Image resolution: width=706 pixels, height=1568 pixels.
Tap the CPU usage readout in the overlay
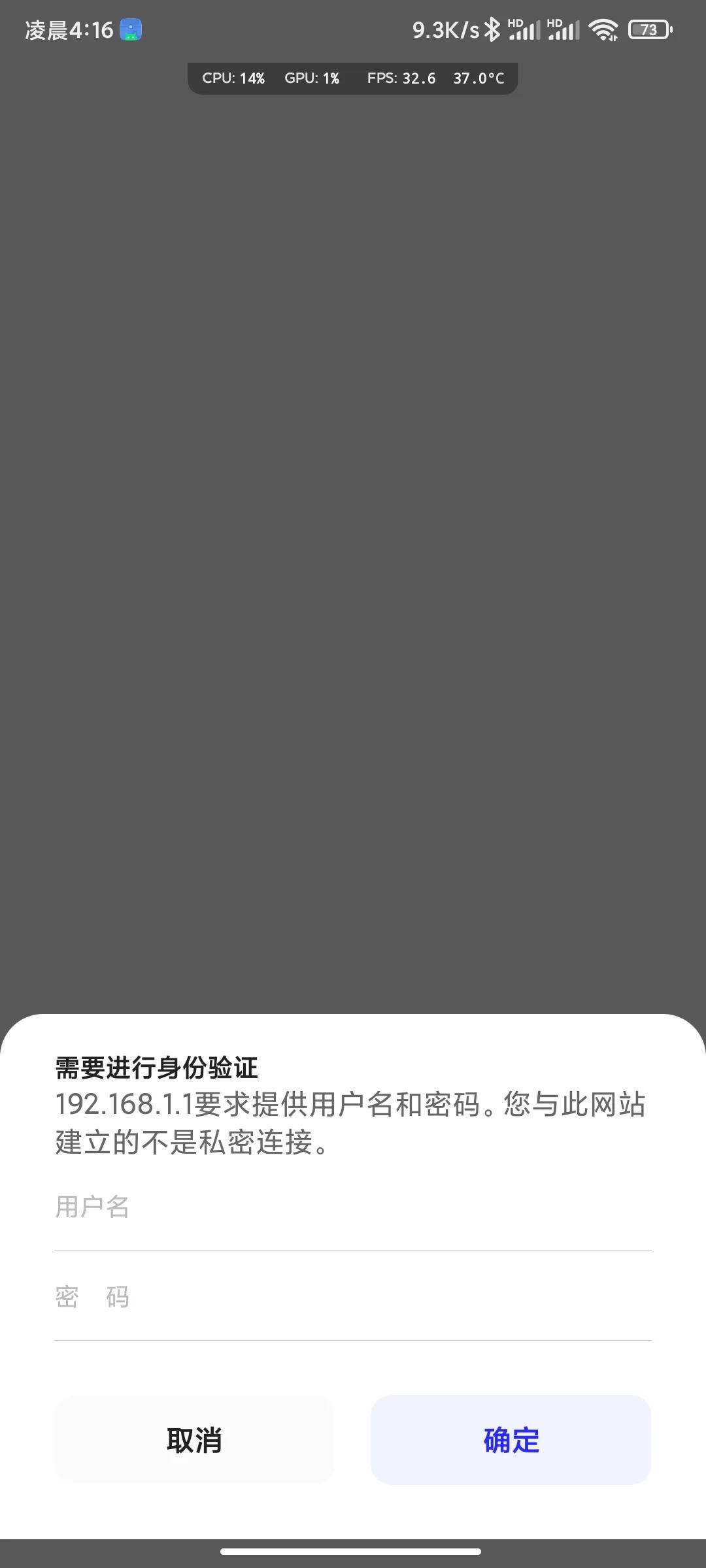coord(233,78)
